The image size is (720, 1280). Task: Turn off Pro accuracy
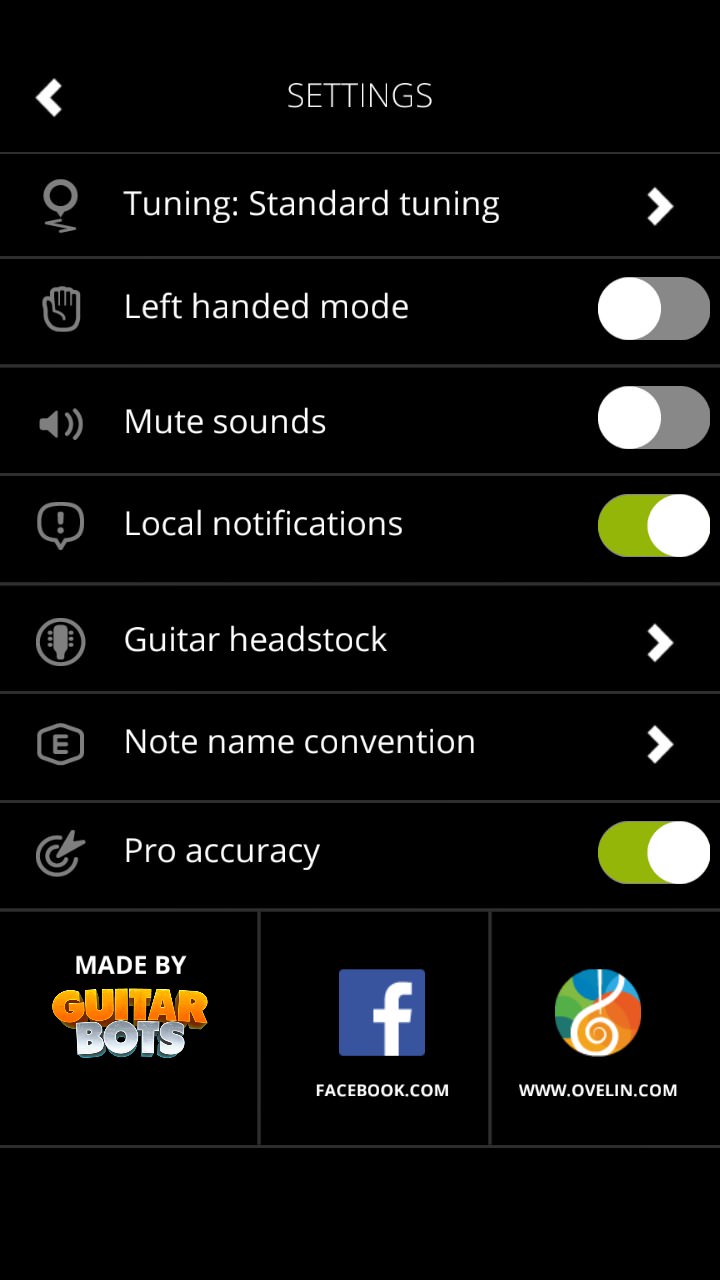(653, 853)
